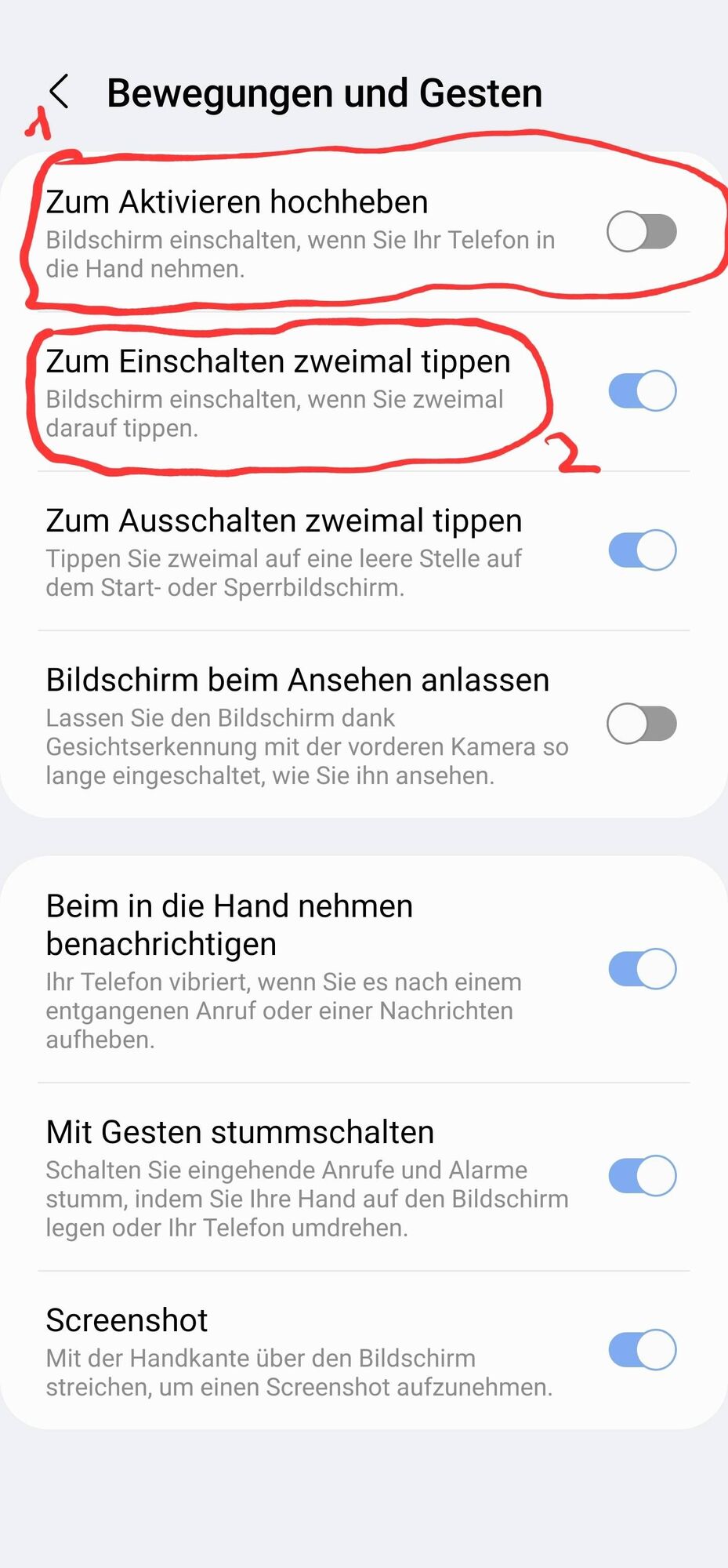
Task: Enable Zum Aktivieren hochheben switch
Action: [x=641, y=232]
